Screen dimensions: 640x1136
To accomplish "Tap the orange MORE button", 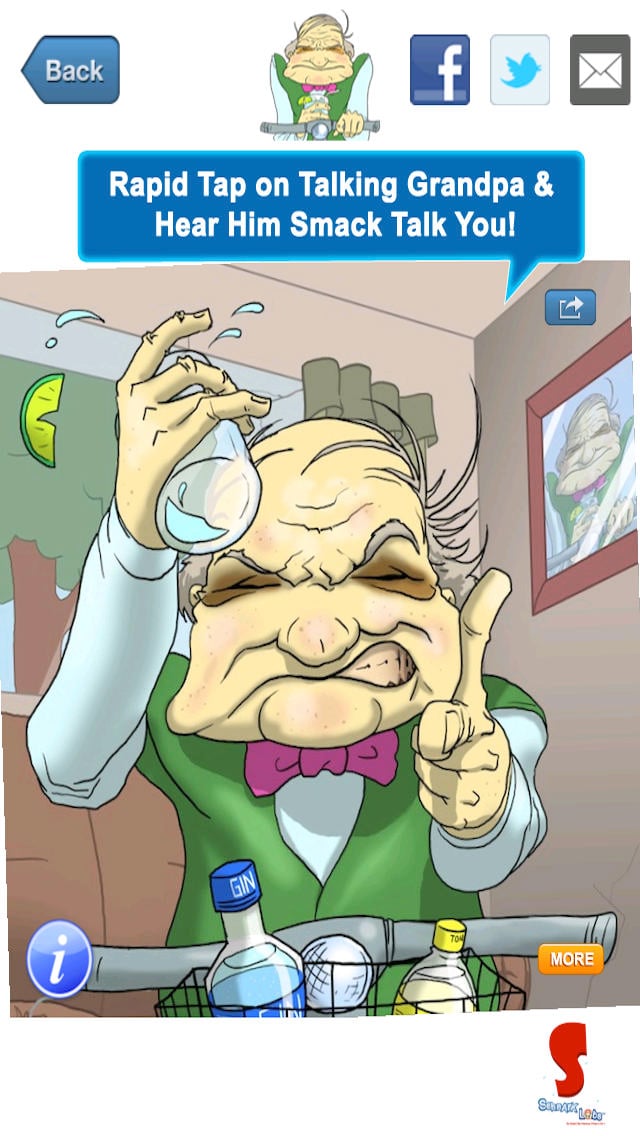I will pyautogui.click(x=571, y=959).
